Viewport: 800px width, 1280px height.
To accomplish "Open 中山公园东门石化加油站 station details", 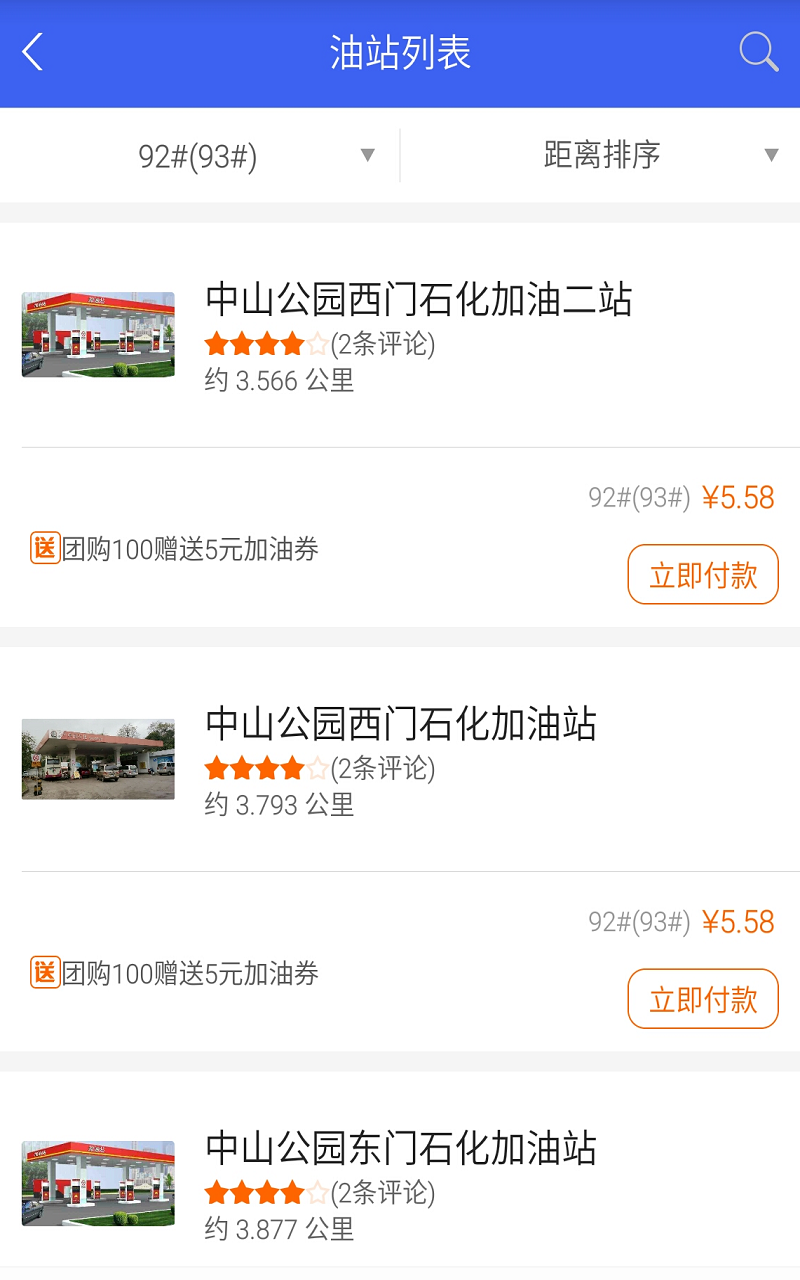I will 400,1148.
